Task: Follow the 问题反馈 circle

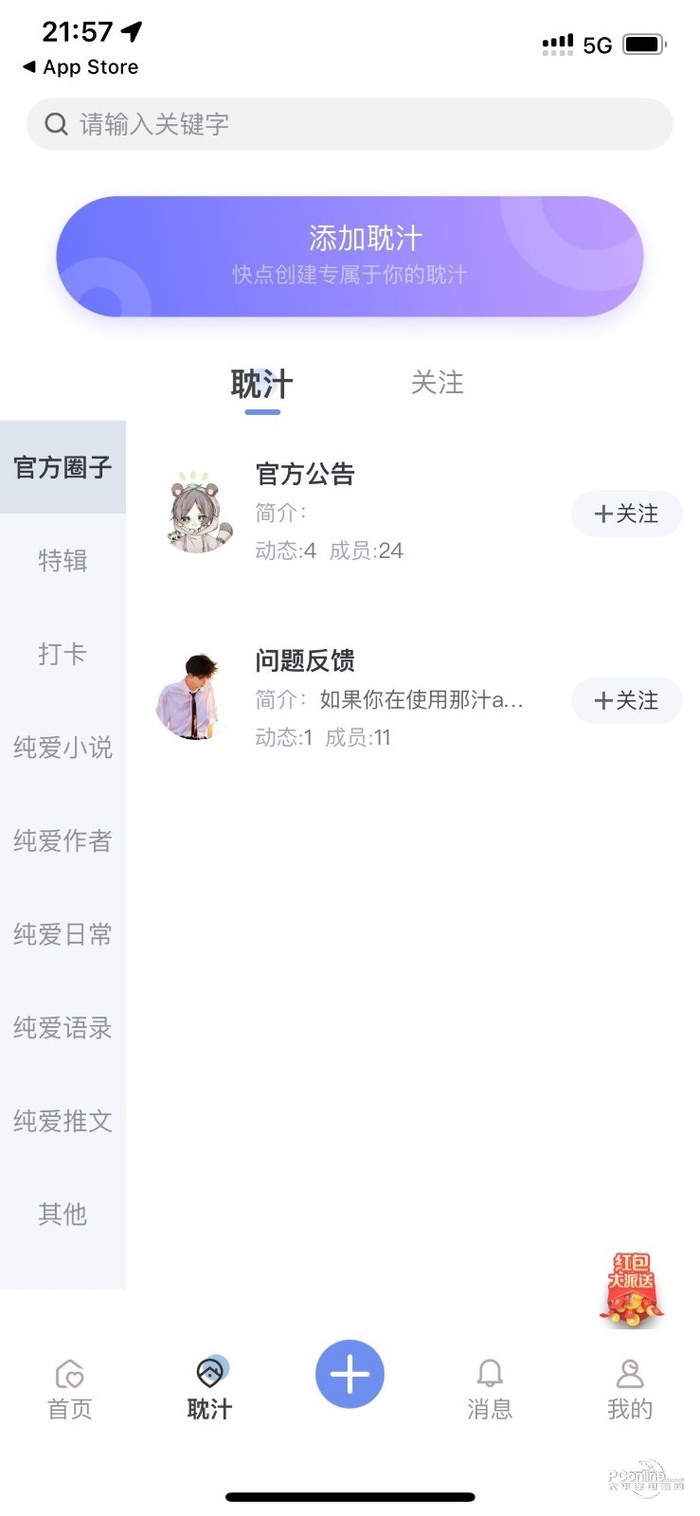Action: (x=626, y=701)
